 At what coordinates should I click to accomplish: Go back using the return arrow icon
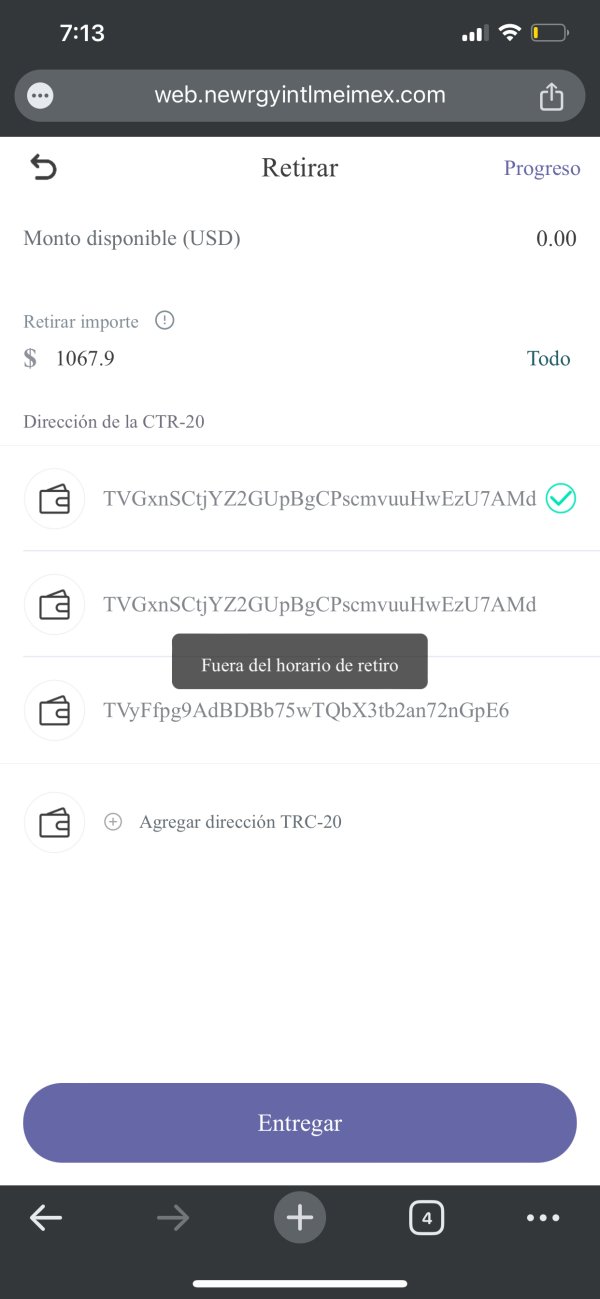coord(44,167)
